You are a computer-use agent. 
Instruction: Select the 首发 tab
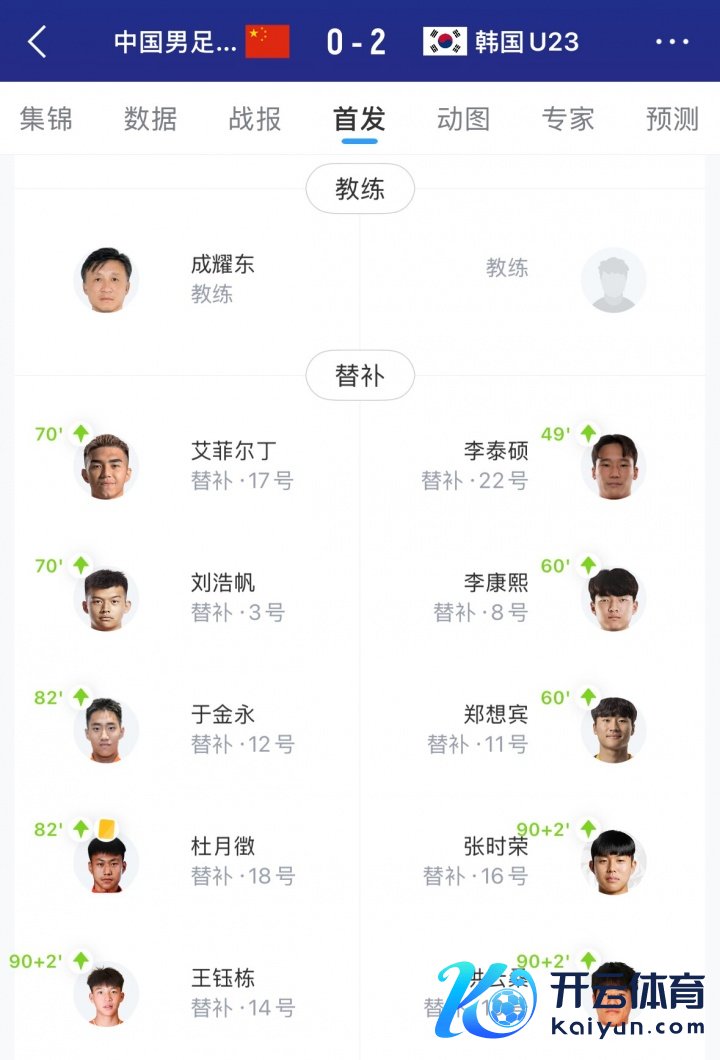pyautogui.click(x=359, y=119)
